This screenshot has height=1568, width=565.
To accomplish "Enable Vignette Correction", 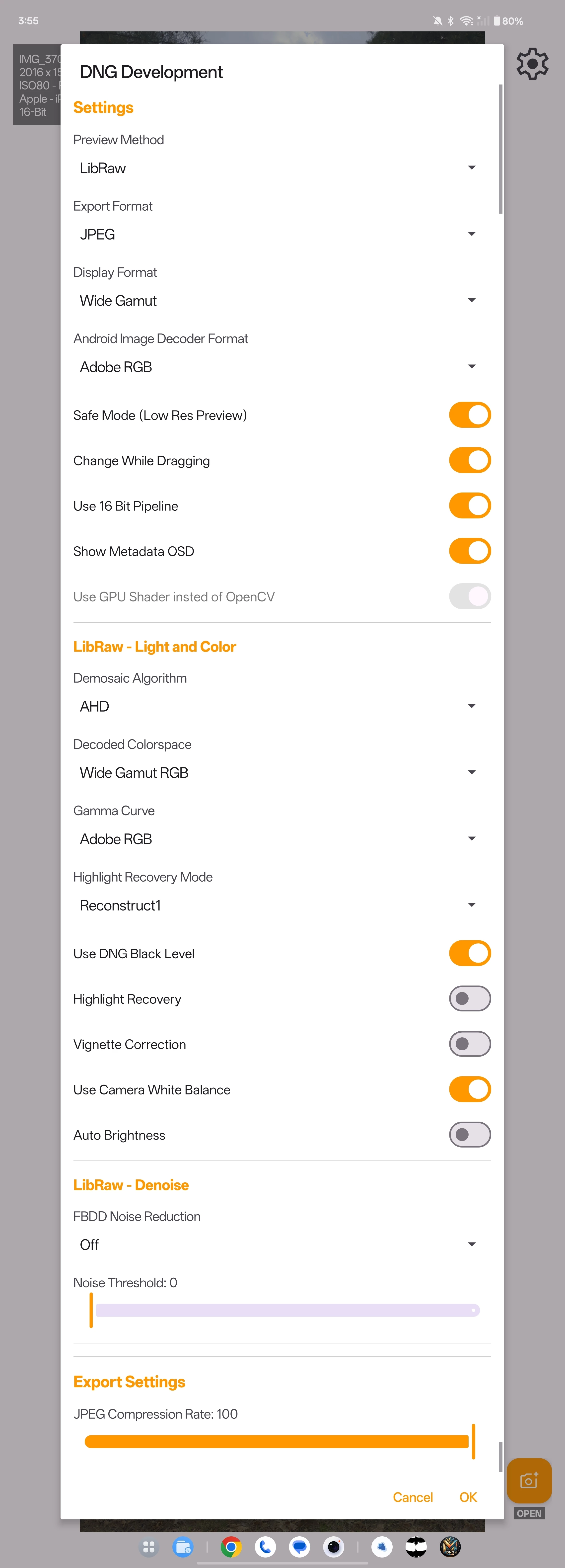I will 470,1044.
